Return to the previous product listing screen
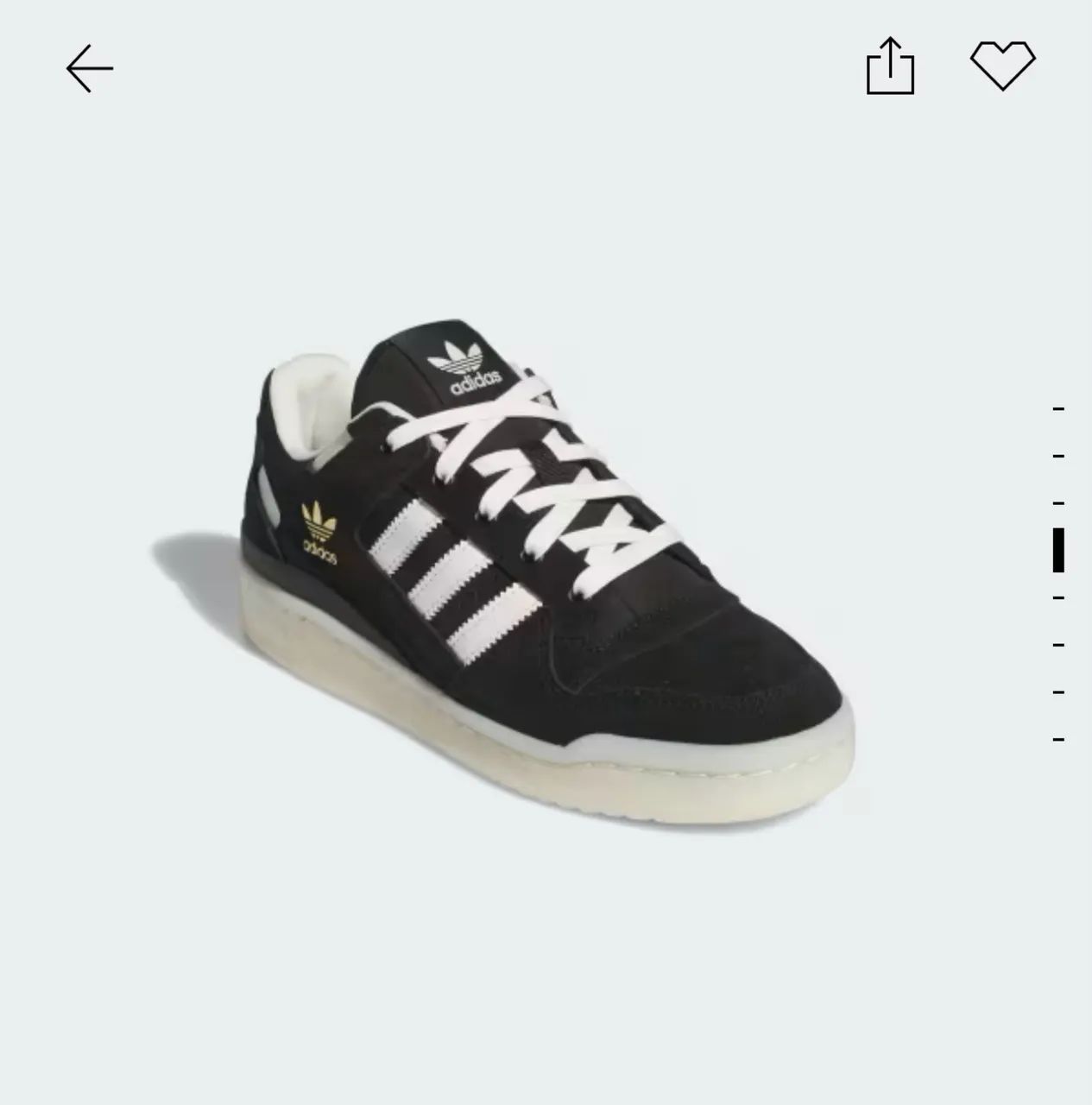This screenshot has width=1092, height=1105. pos(89,67)
